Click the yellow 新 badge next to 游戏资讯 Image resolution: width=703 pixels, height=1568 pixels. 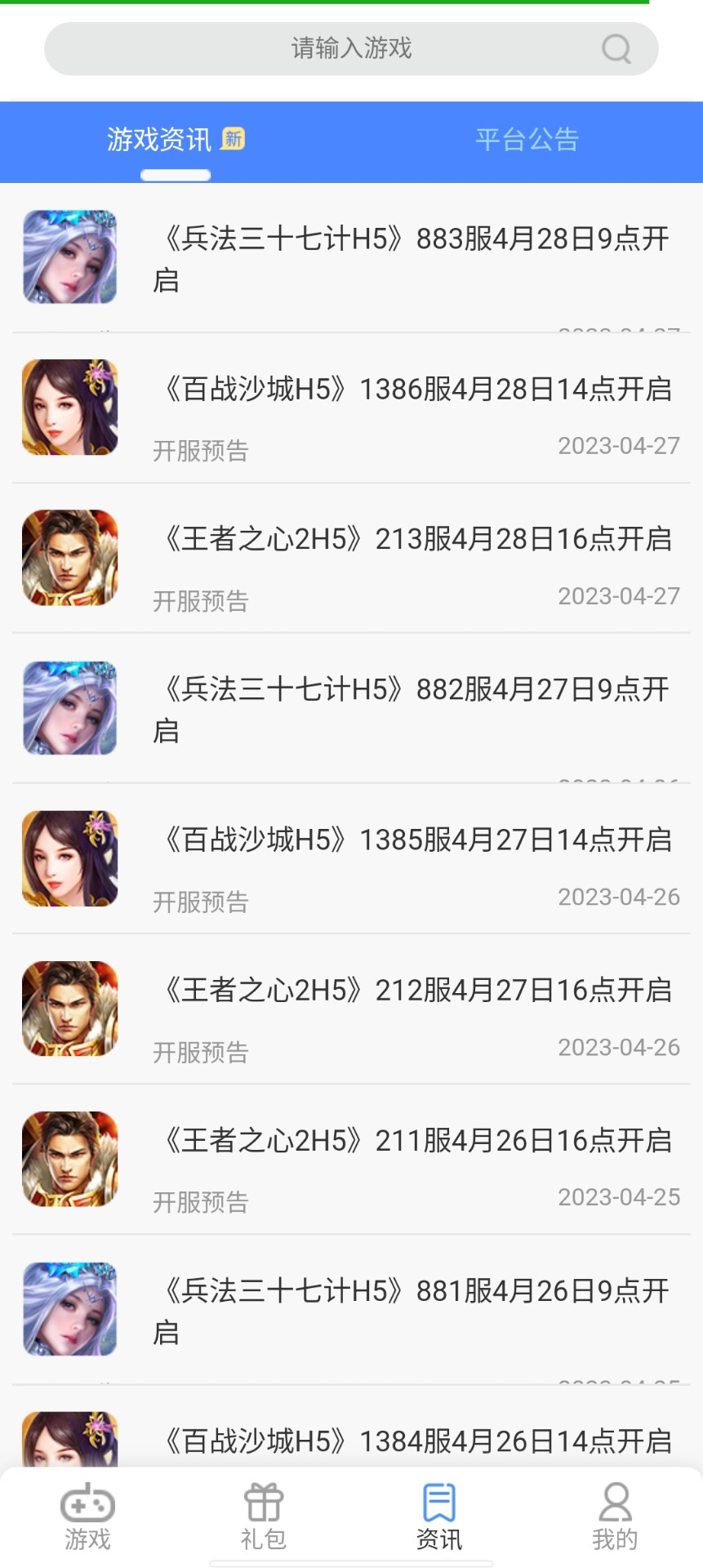[234, 139]
